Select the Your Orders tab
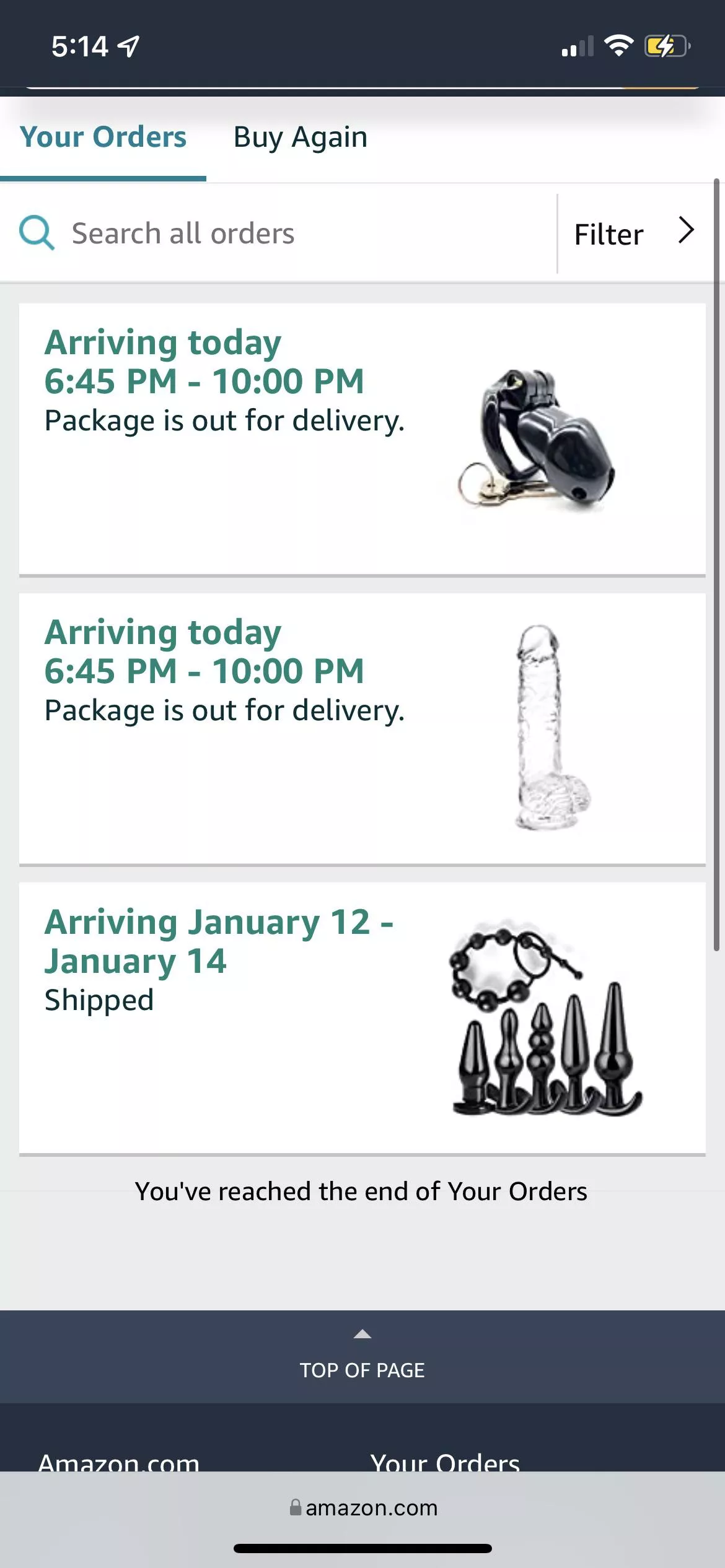 click(103, 137)
